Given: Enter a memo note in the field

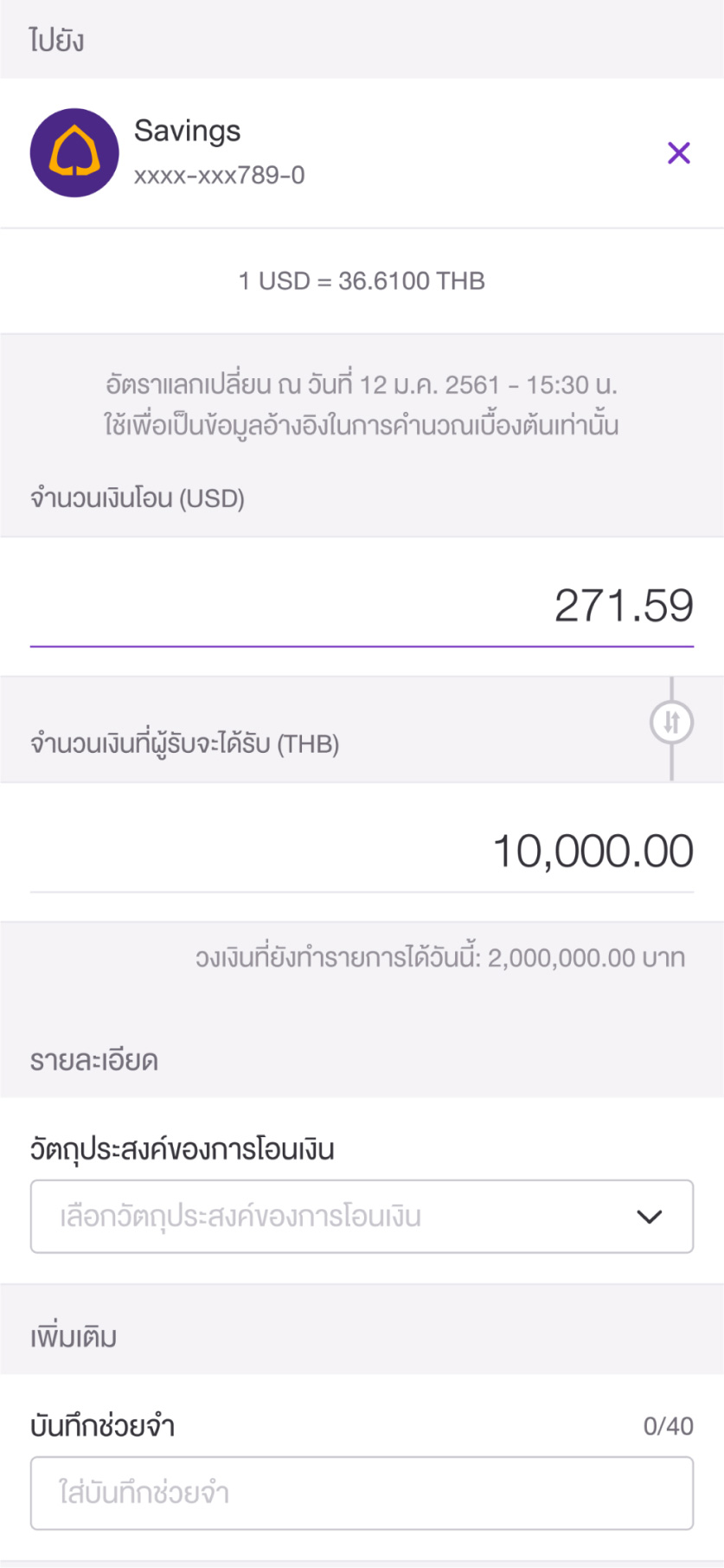Looking at the screenshot, I should pyautogui.click(x=362, y=1493).
